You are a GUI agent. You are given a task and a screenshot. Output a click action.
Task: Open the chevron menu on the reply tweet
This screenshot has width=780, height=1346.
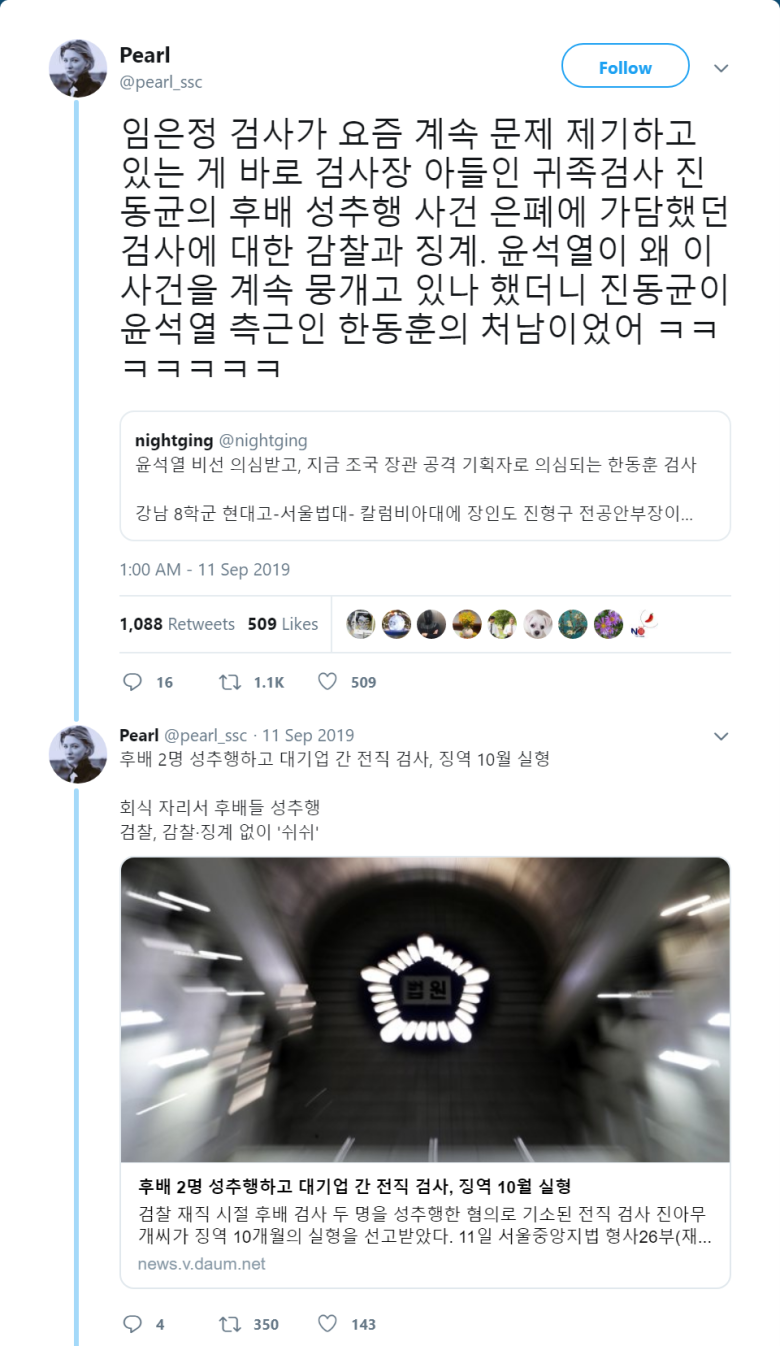(721, 736)
